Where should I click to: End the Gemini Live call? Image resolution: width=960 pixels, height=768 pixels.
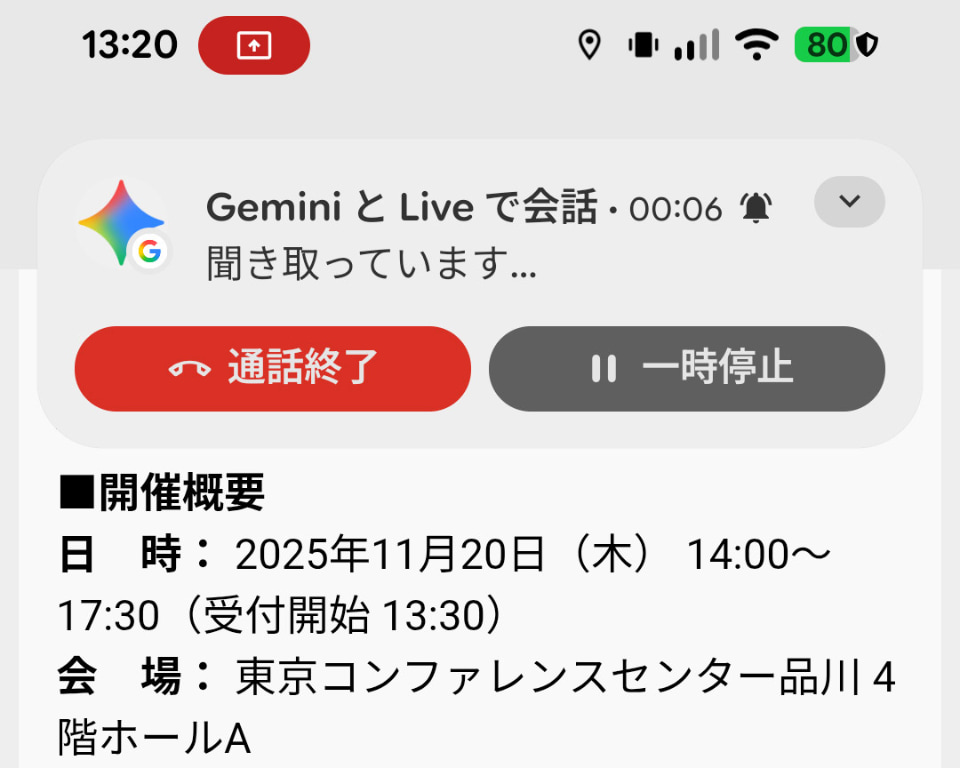272,368
